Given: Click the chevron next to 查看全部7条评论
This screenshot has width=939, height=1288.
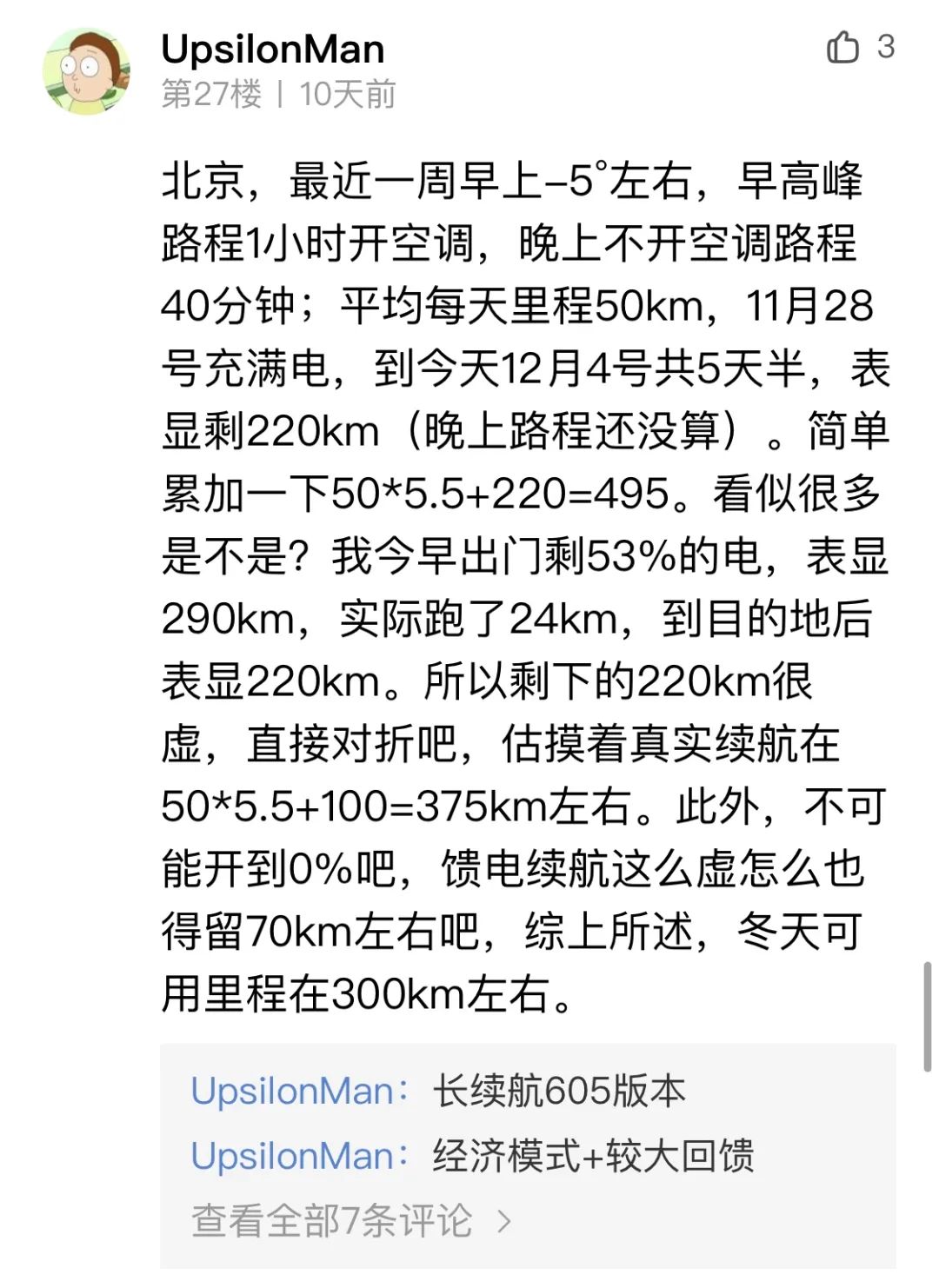Looking at the screenshot, I should pyautogui.click(x=505, y=1219).
